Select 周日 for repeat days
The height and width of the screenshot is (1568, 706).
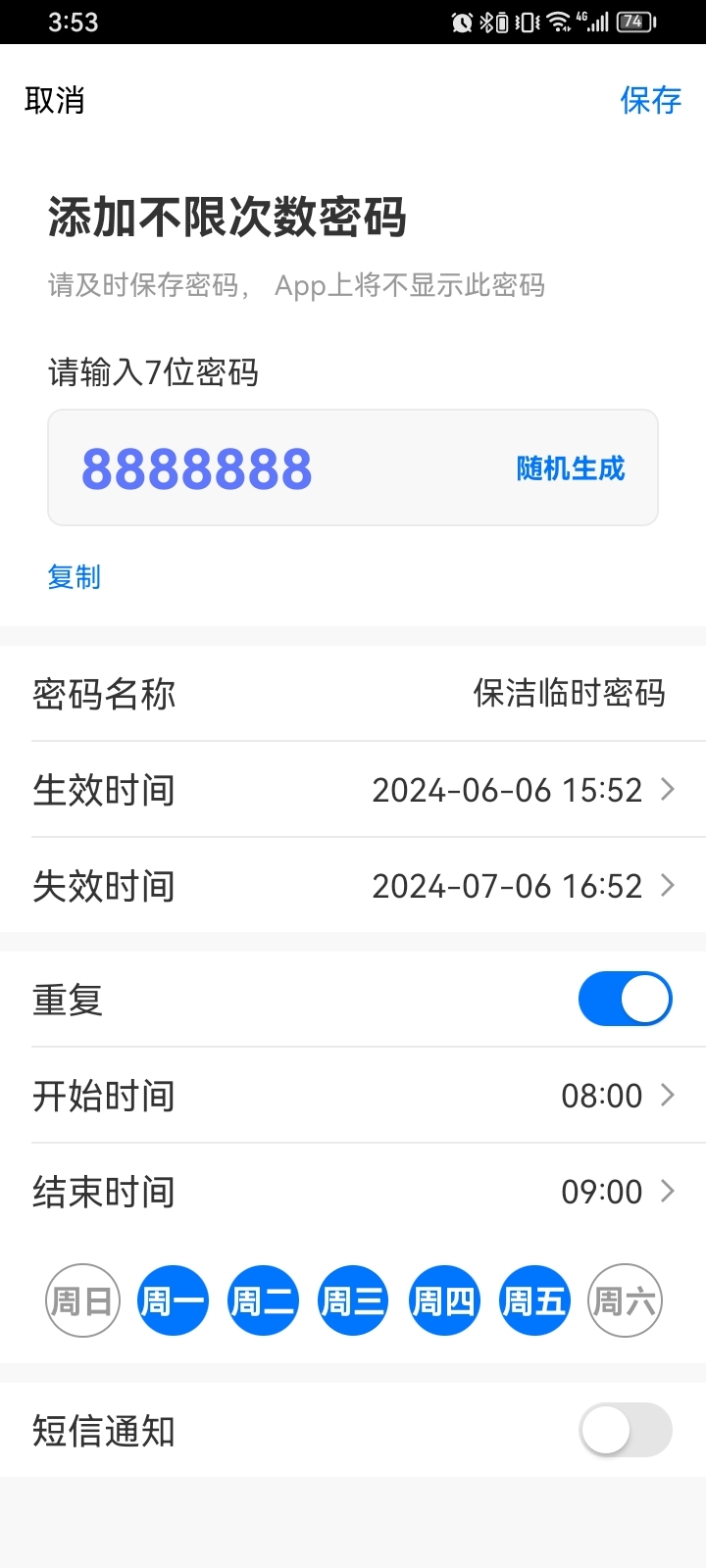[x=82, y=1300]
